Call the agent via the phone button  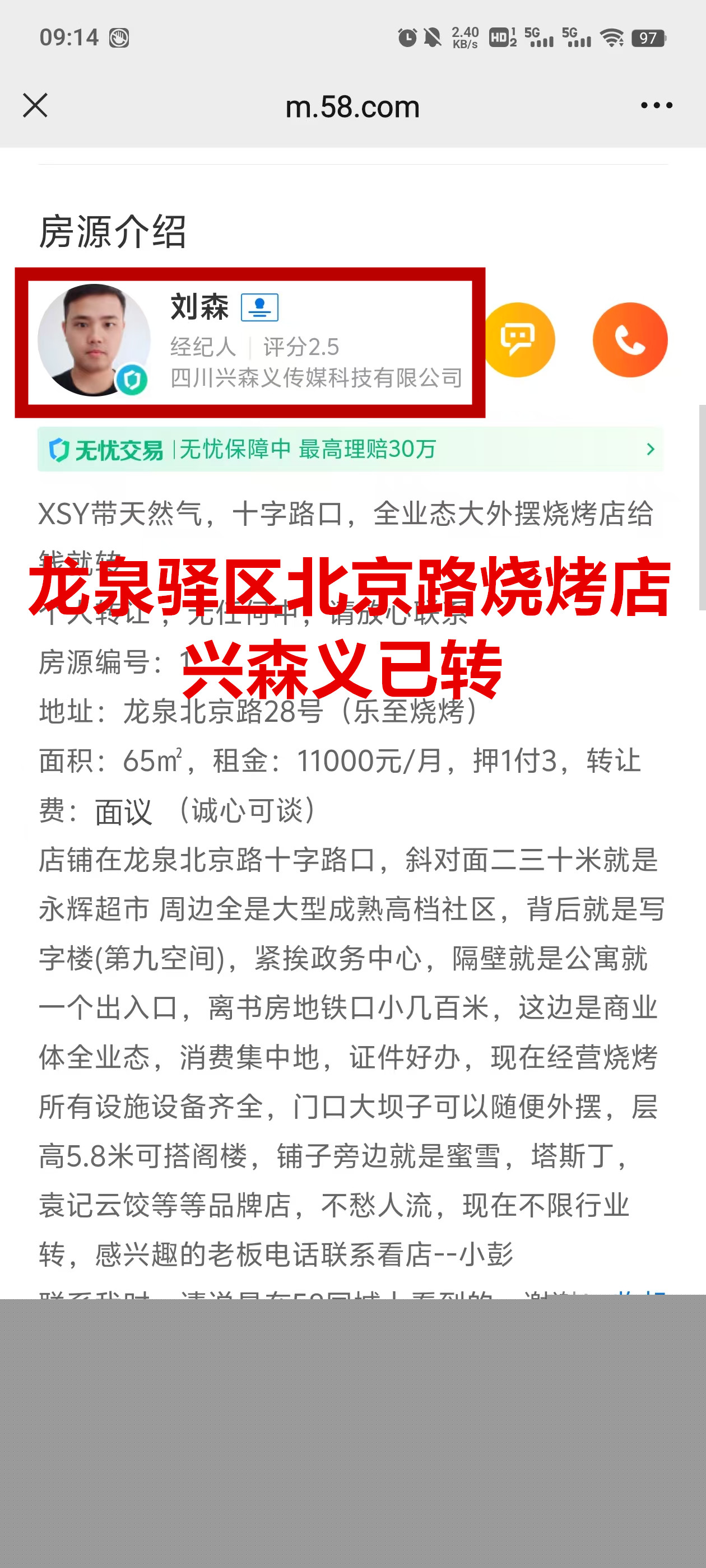pyautogui.click(x=629, y=340)
